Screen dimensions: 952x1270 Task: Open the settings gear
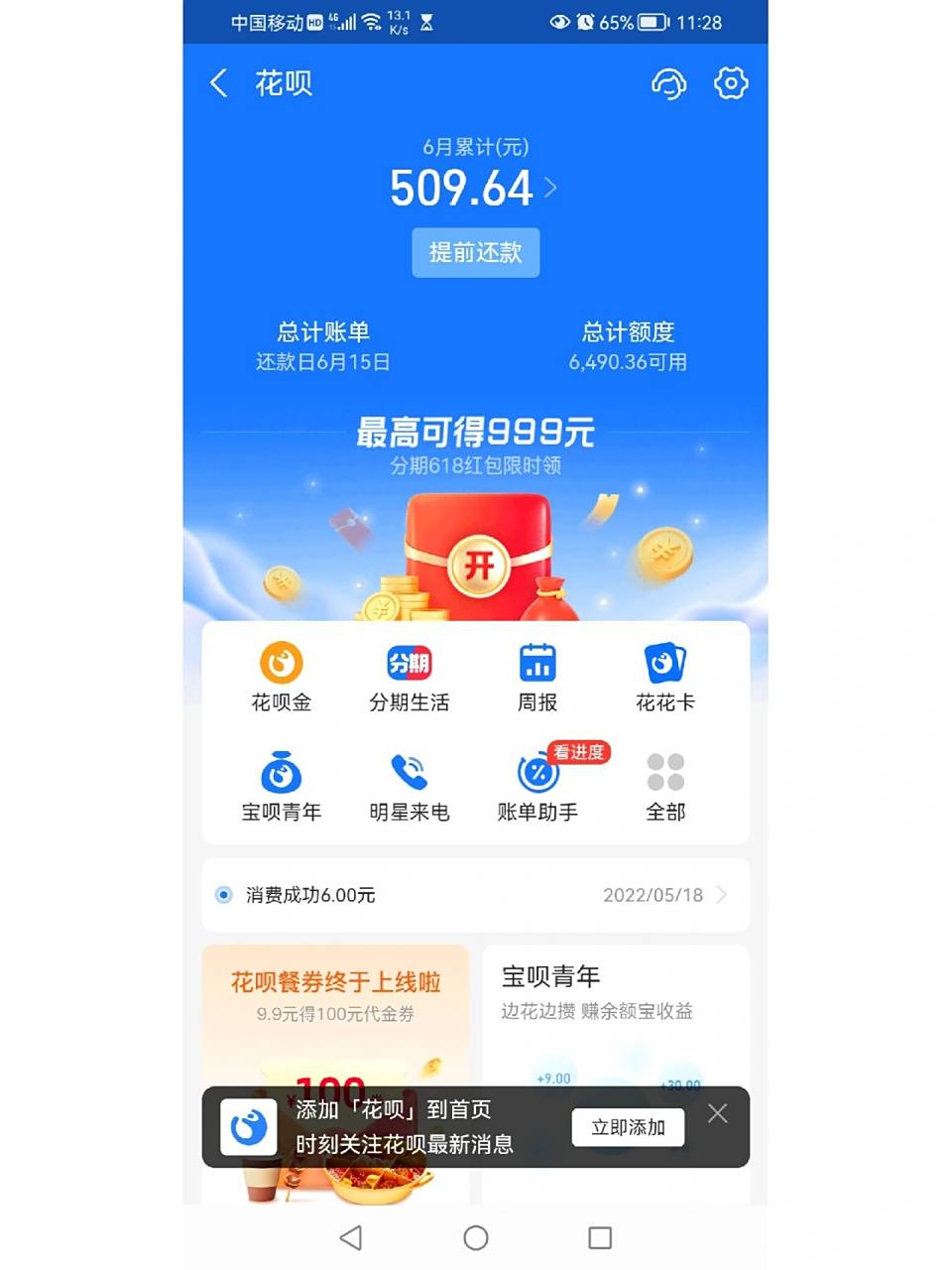click(731, 84)
